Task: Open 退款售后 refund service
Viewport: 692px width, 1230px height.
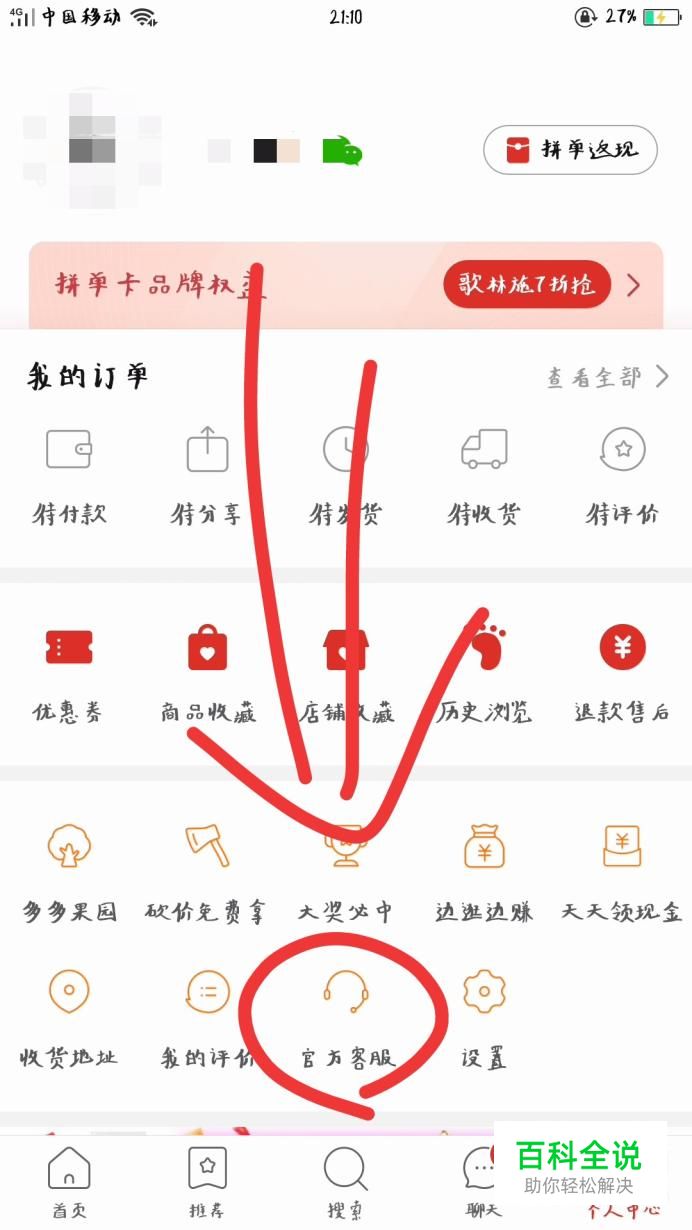Action: tap(622, 672)
